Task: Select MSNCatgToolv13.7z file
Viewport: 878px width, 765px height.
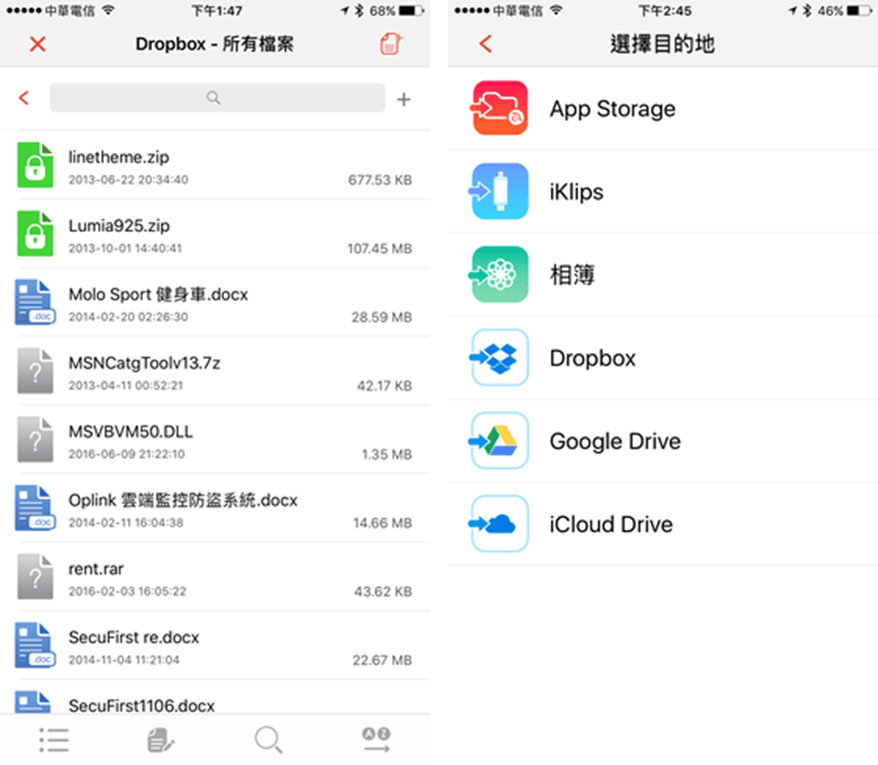Action: click(x=214, y=371)
